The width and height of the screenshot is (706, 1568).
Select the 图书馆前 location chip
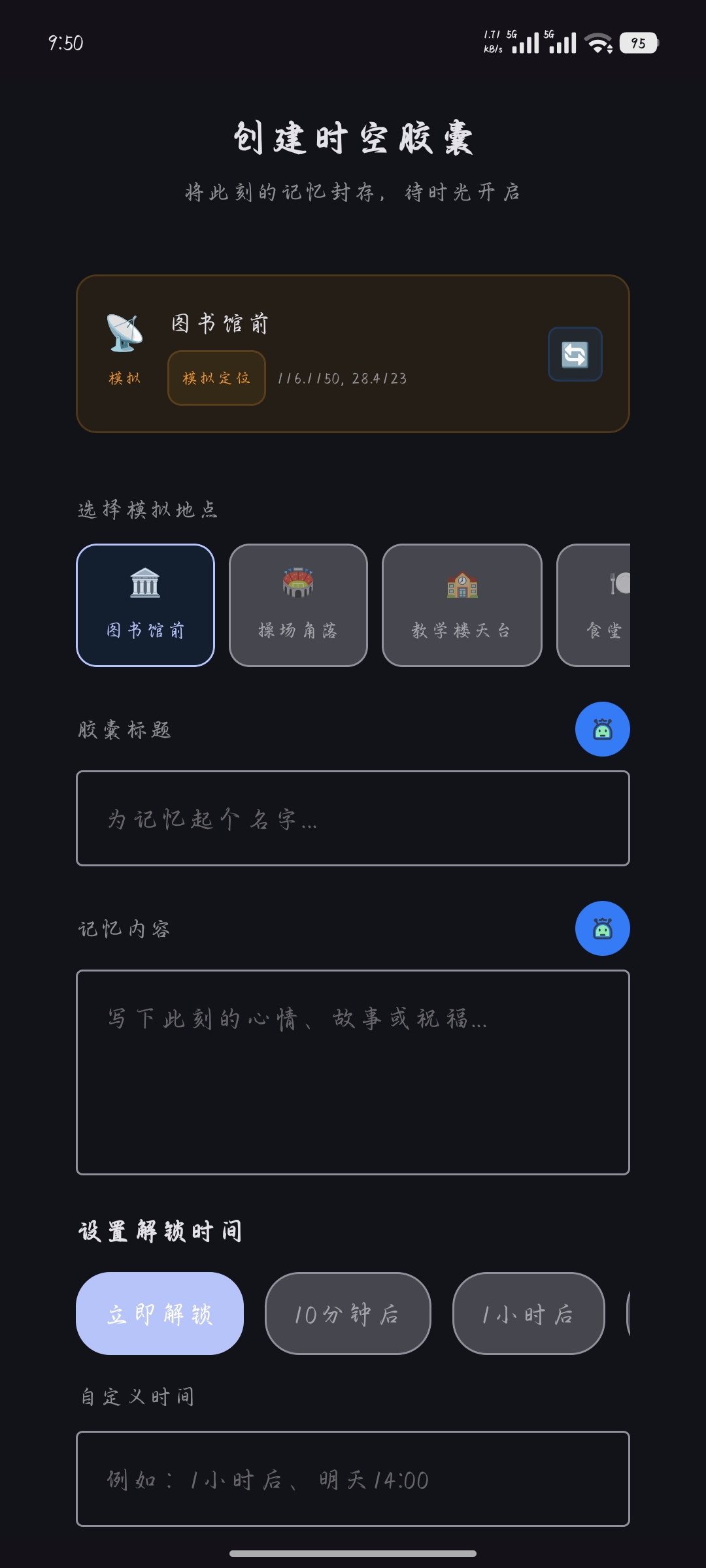tap(145, 605)
